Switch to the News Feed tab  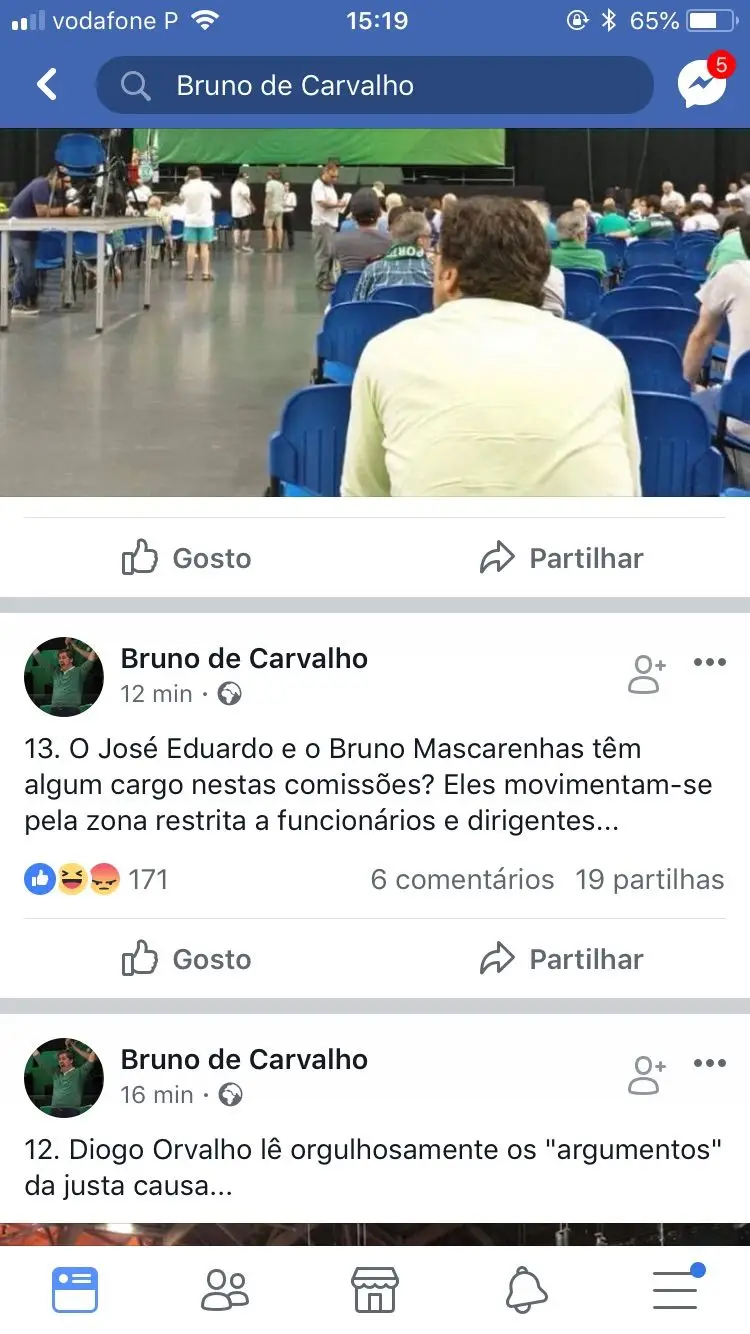pyautogui.click(x=75, y=1289)
